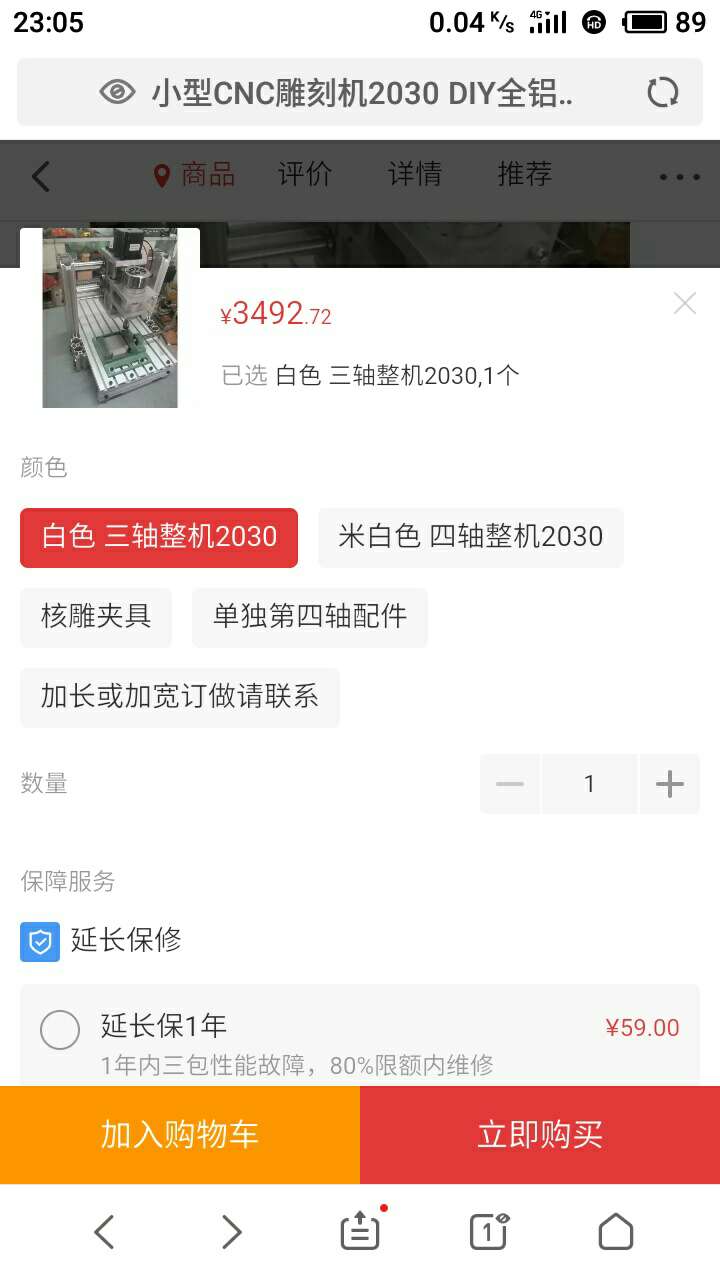The height and width of the screenshot is (1280, 720).
Task: Open the 延长保修 service info
Action: [x=126, y=940]
